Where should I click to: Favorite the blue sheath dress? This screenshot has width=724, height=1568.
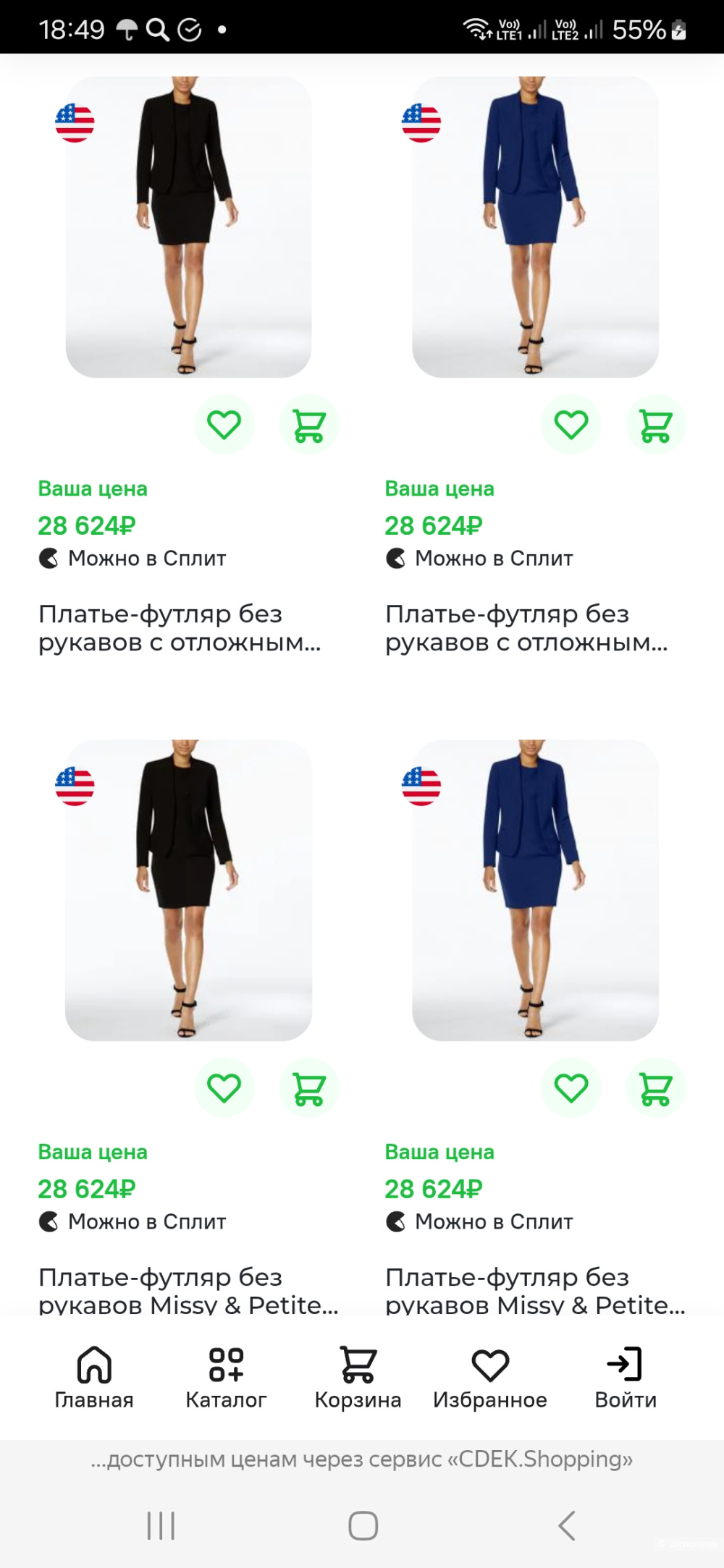tap(571, 424)
